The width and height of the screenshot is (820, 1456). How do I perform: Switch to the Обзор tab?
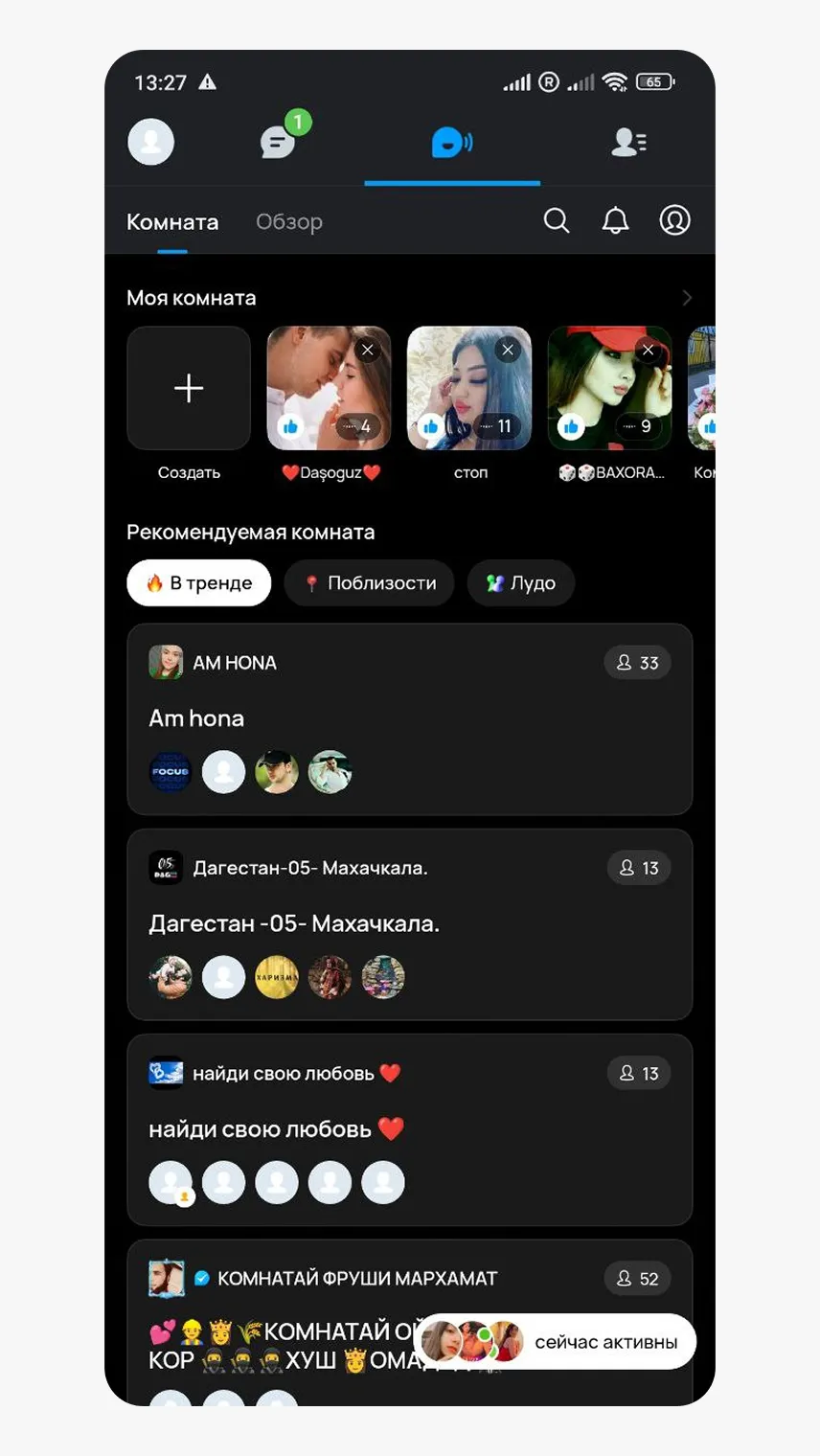pyautogui.click(x=289, y=221)
